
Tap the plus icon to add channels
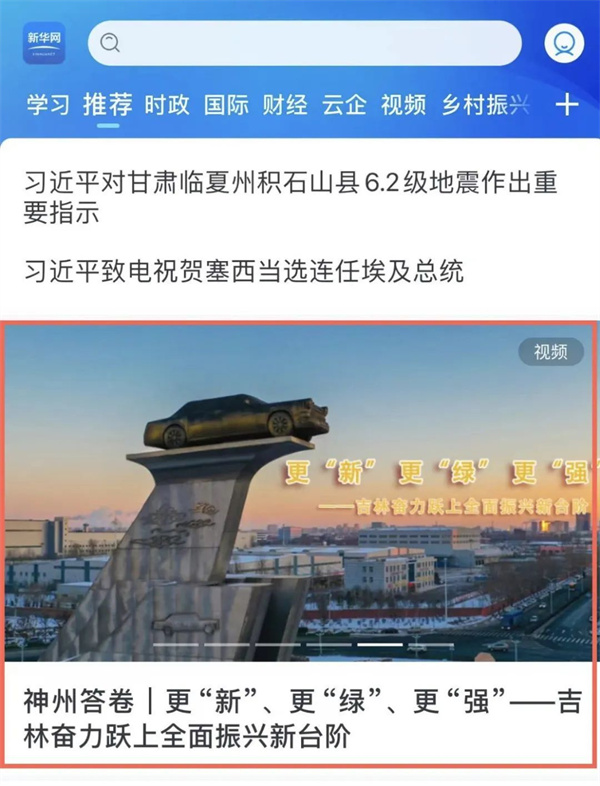coord(567,104)
